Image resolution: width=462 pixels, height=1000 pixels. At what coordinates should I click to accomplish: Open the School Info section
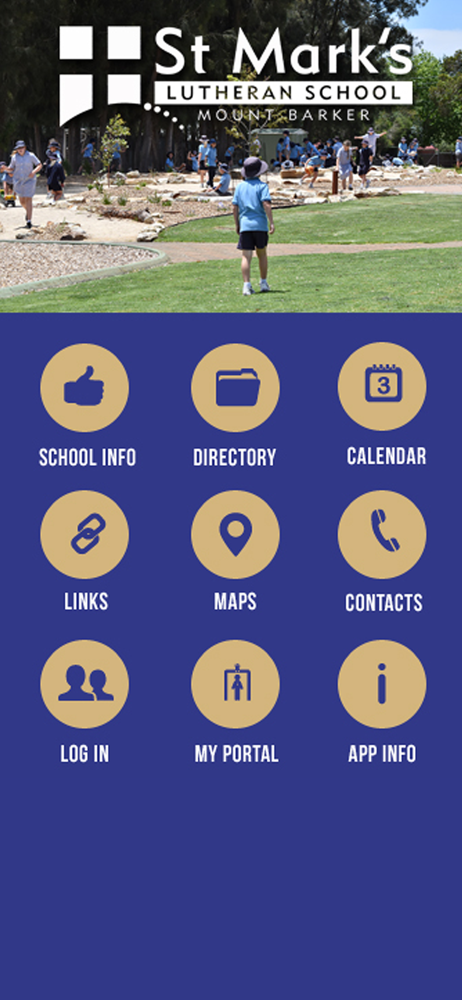[x=84, y=388]
